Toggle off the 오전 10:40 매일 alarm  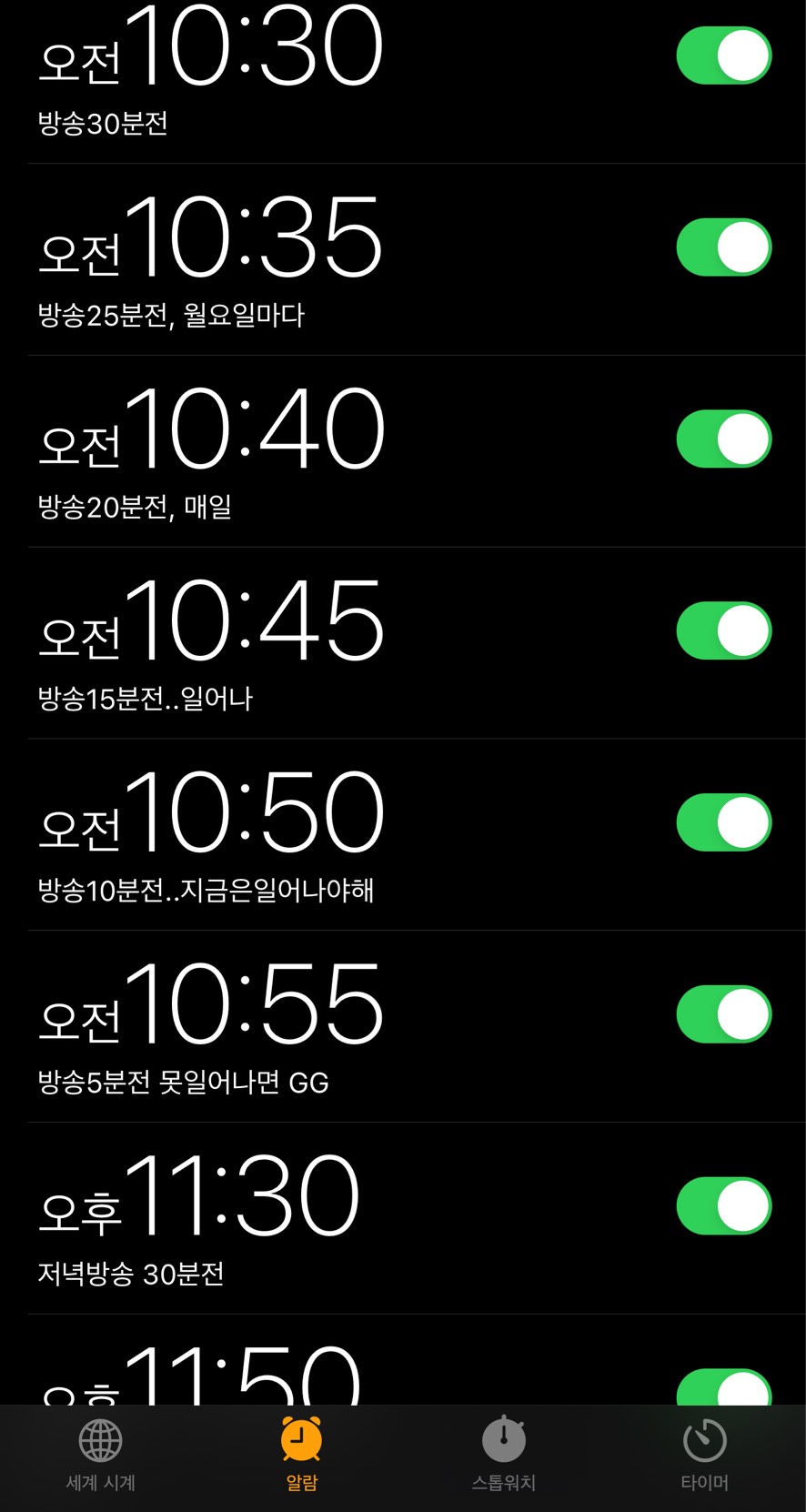point(723,439)
